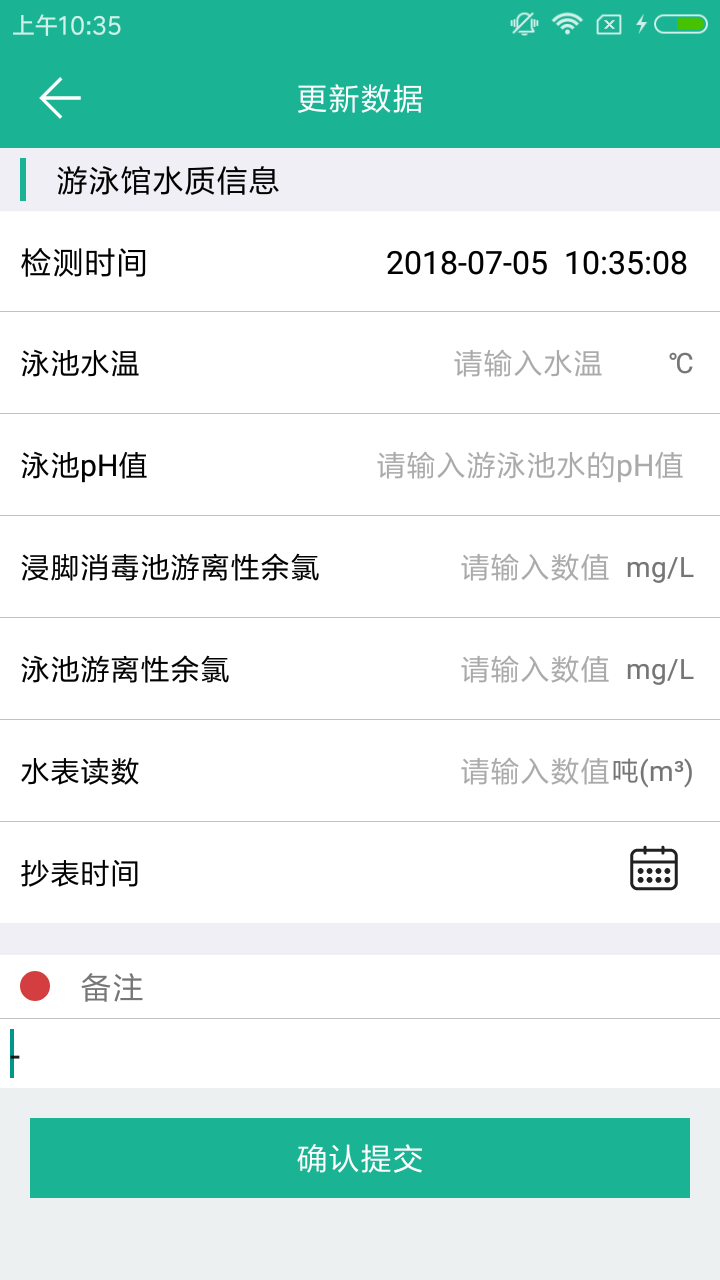Viewport: 720px width, 1280px height.
Task: Tap the 备注 text box
Action: (x=360, y=1054)
